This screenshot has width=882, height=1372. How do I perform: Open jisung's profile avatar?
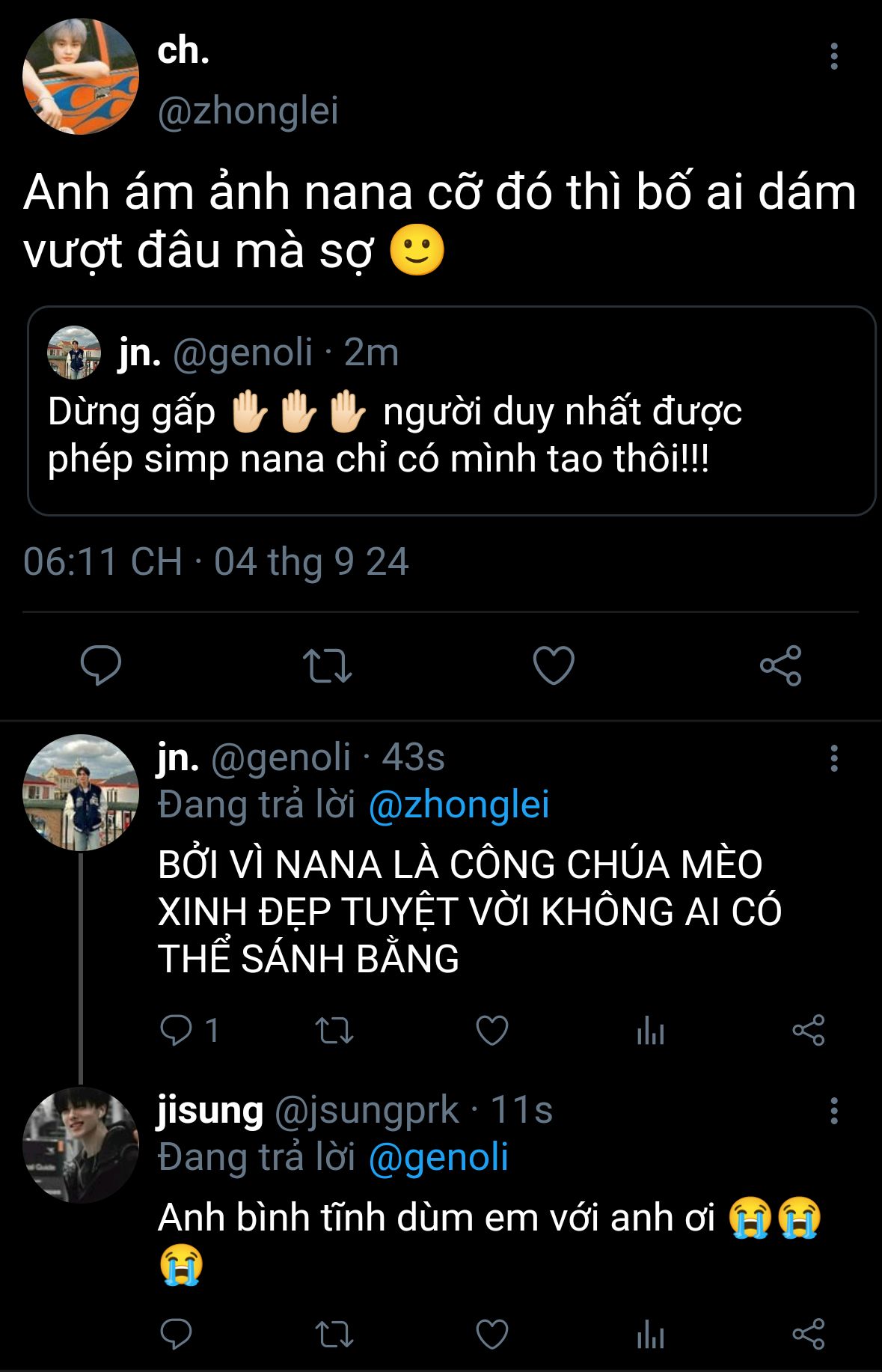[81, 1145]
